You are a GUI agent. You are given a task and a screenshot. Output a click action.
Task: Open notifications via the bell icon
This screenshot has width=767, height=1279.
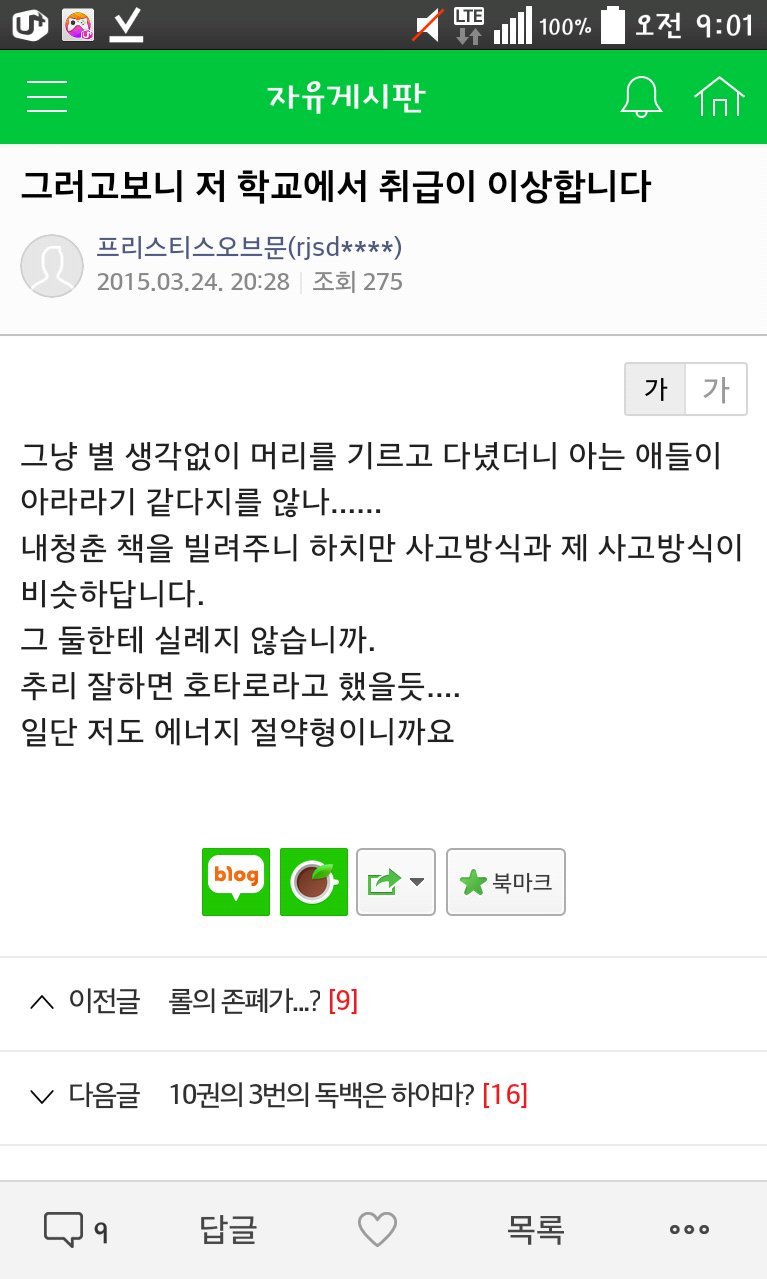(641, 97)
